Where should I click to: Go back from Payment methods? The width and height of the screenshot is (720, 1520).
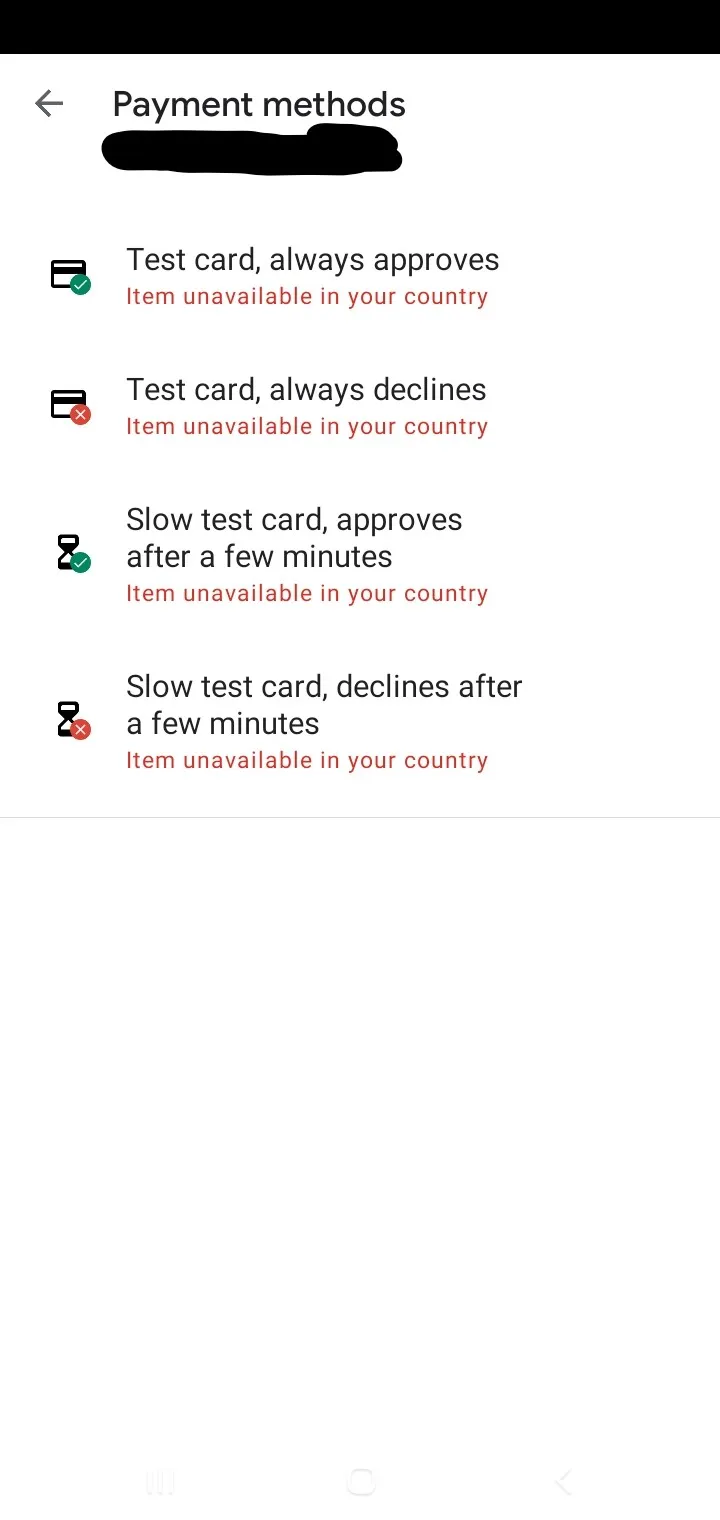click(49, 103)
